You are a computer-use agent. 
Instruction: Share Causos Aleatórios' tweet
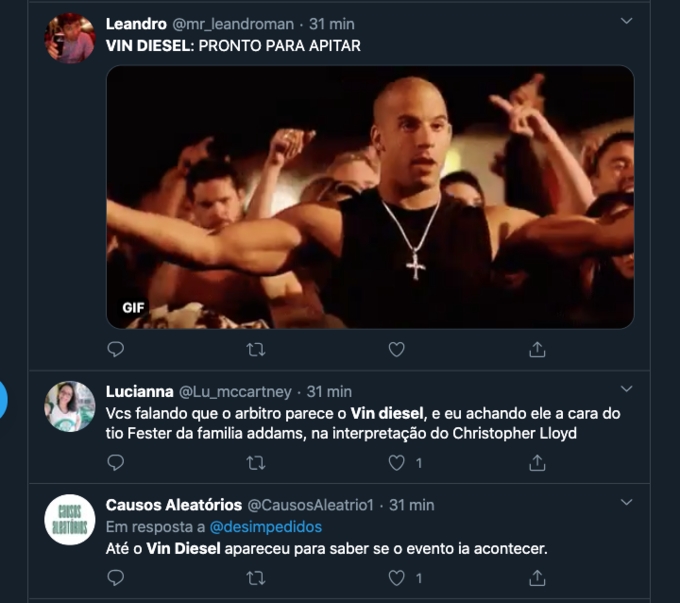(x=537, y=577)
